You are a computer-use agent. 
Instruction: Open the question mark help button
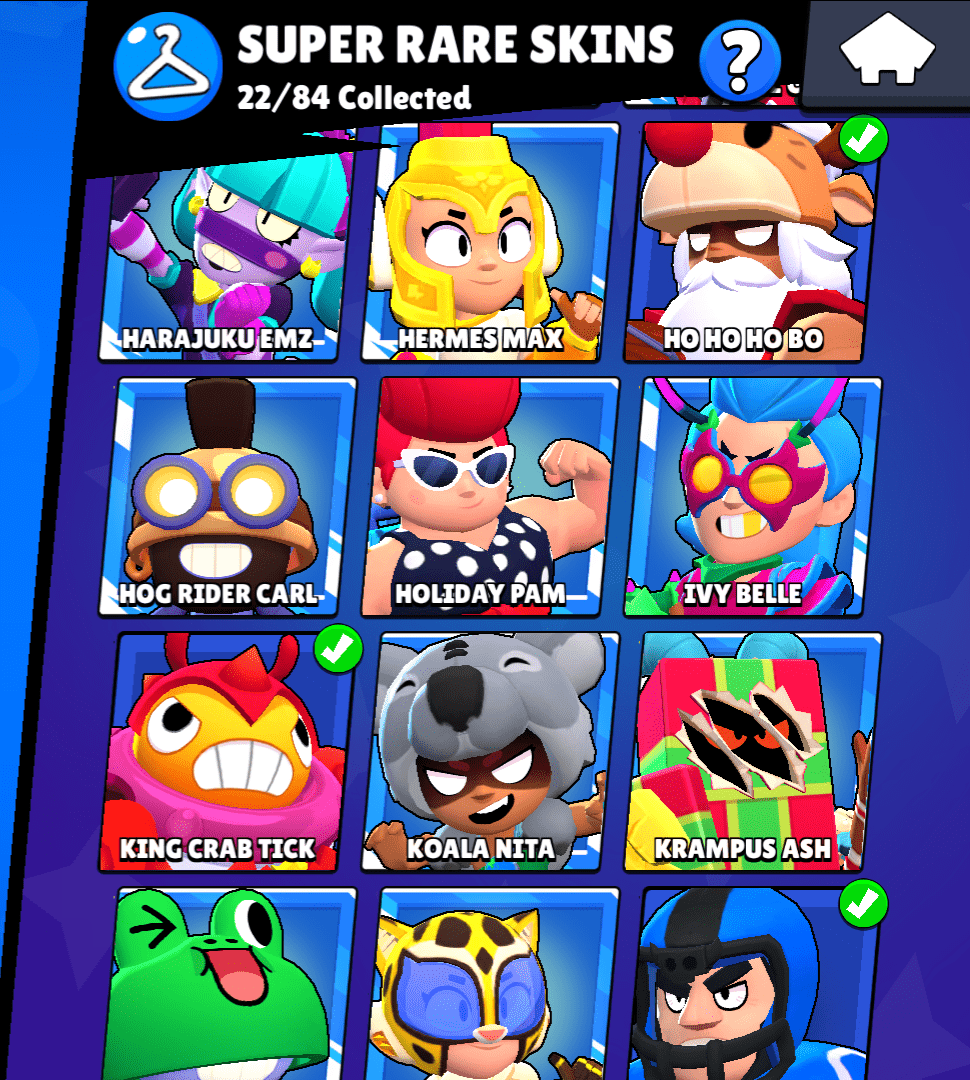click(x=740, y=60)
